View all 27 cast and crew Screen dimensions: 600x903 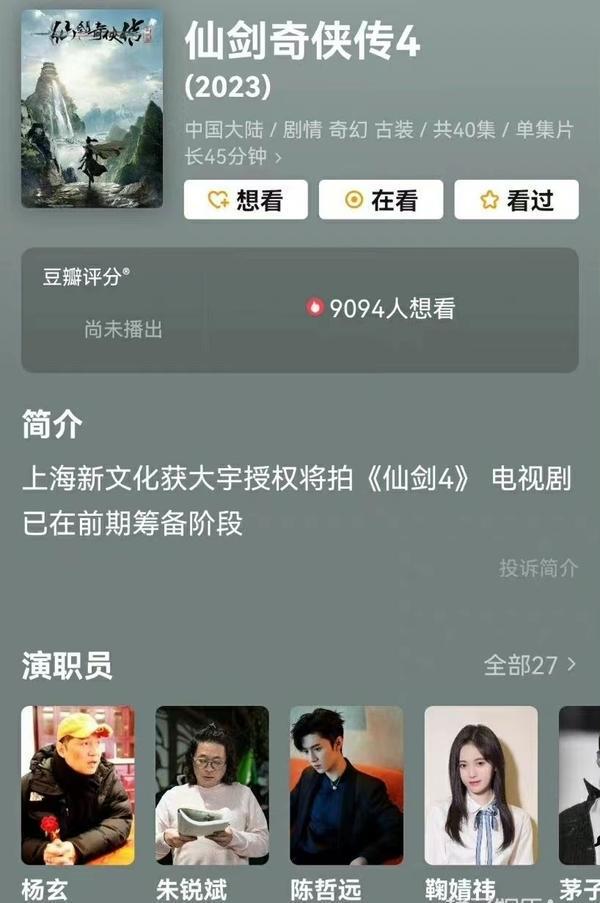point(530,665)
